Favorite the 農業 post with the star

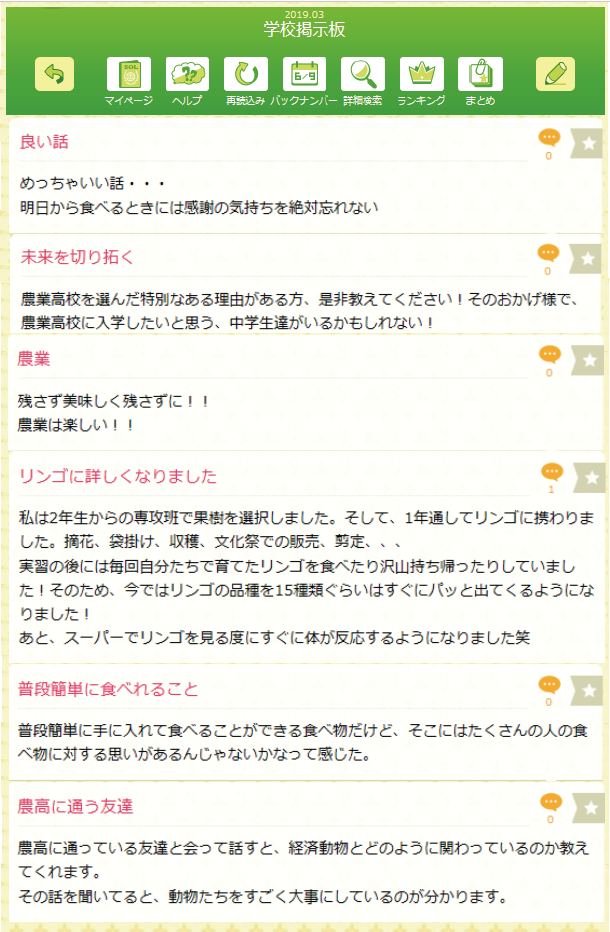(x=589, y=360)
